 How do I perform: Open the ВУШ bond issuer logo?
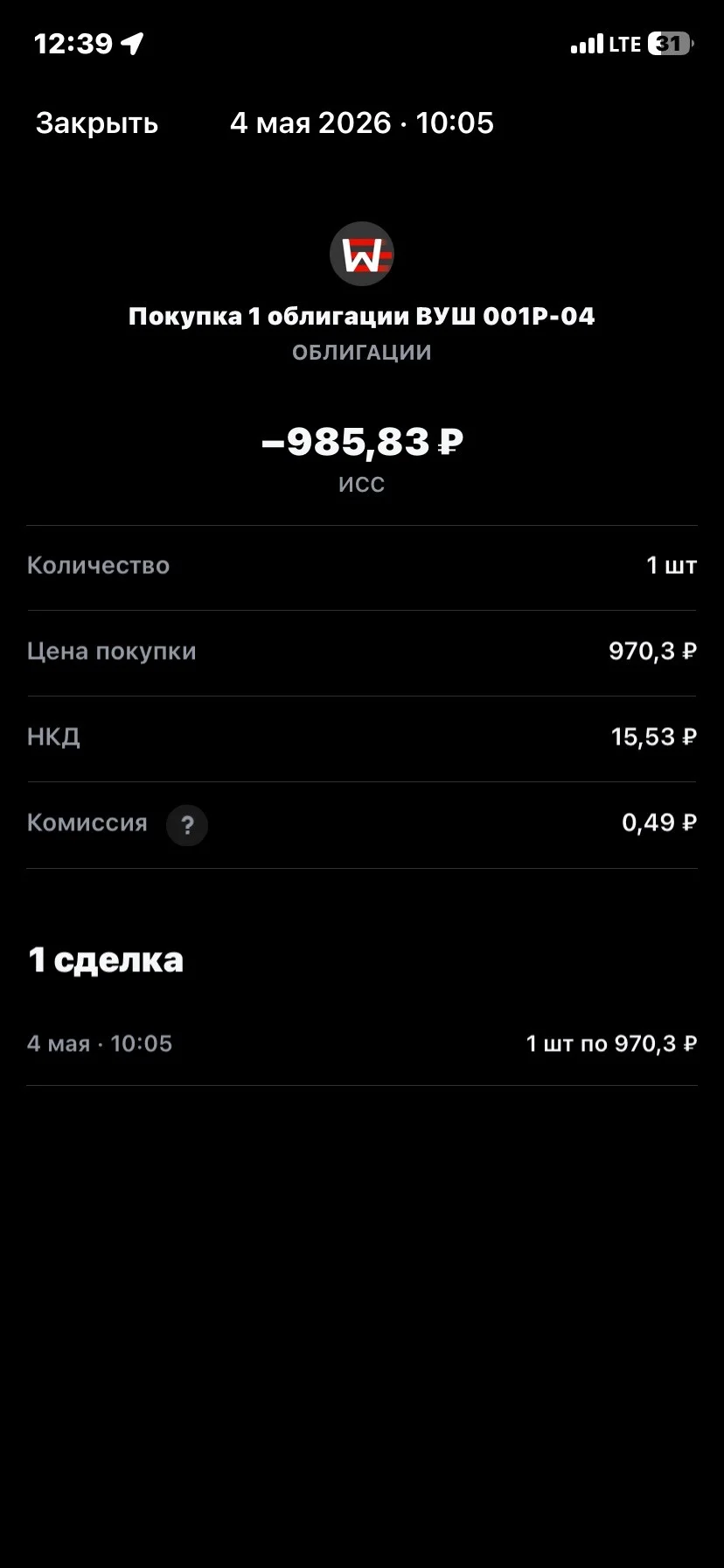[362, 255]
